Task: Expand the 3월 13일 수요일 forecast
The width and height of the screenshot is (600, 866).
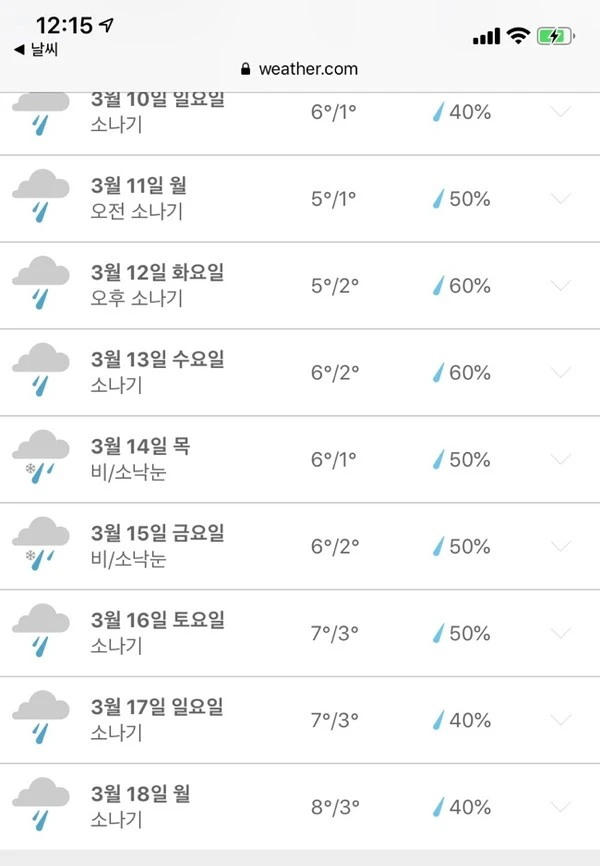Action: 561,373
